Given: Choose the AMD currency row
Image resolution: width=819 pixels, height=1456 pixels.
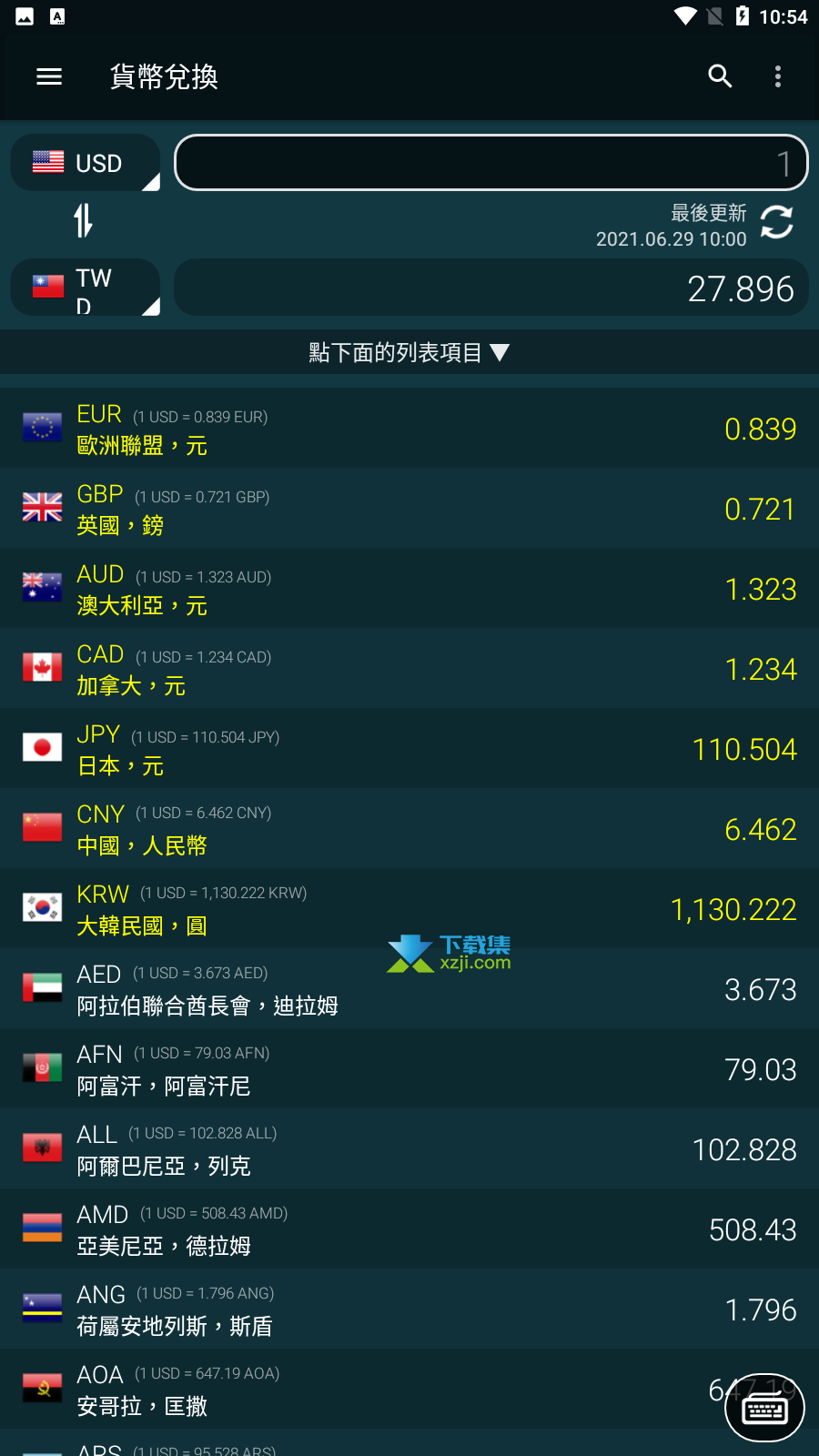Looking at the screenshot, I should (x=409, y=1229).
